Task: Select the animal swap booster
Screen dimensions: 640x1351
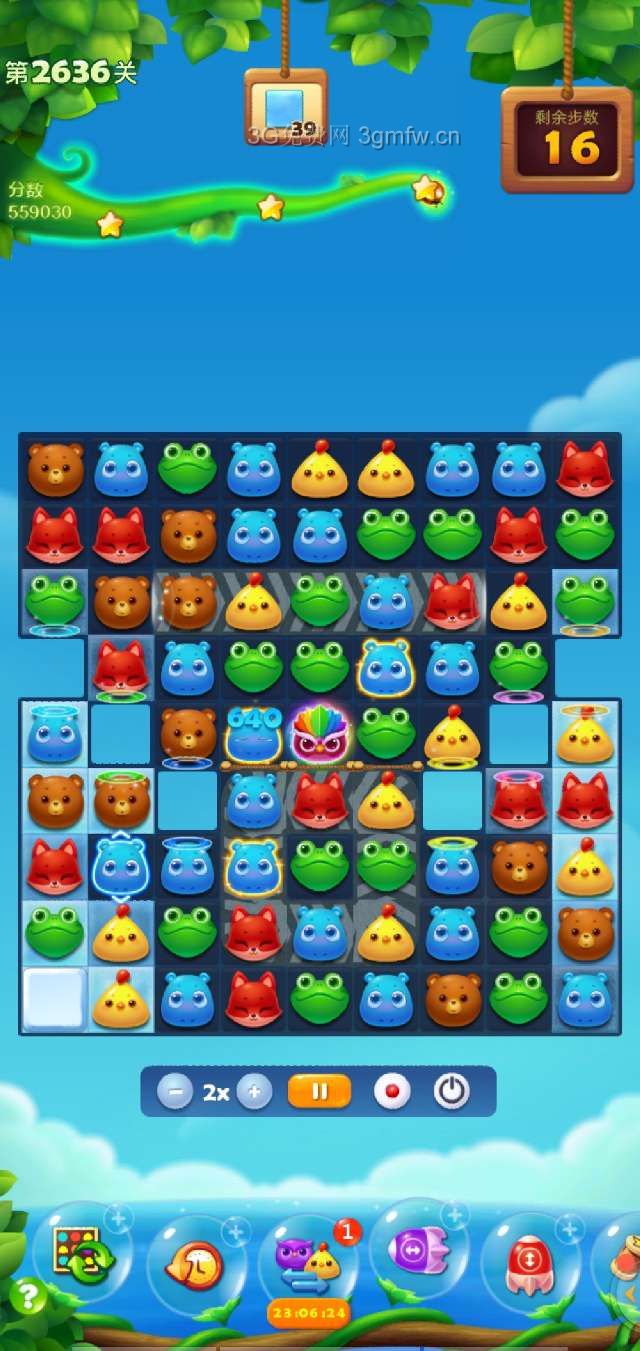Action: point(307,1262)
